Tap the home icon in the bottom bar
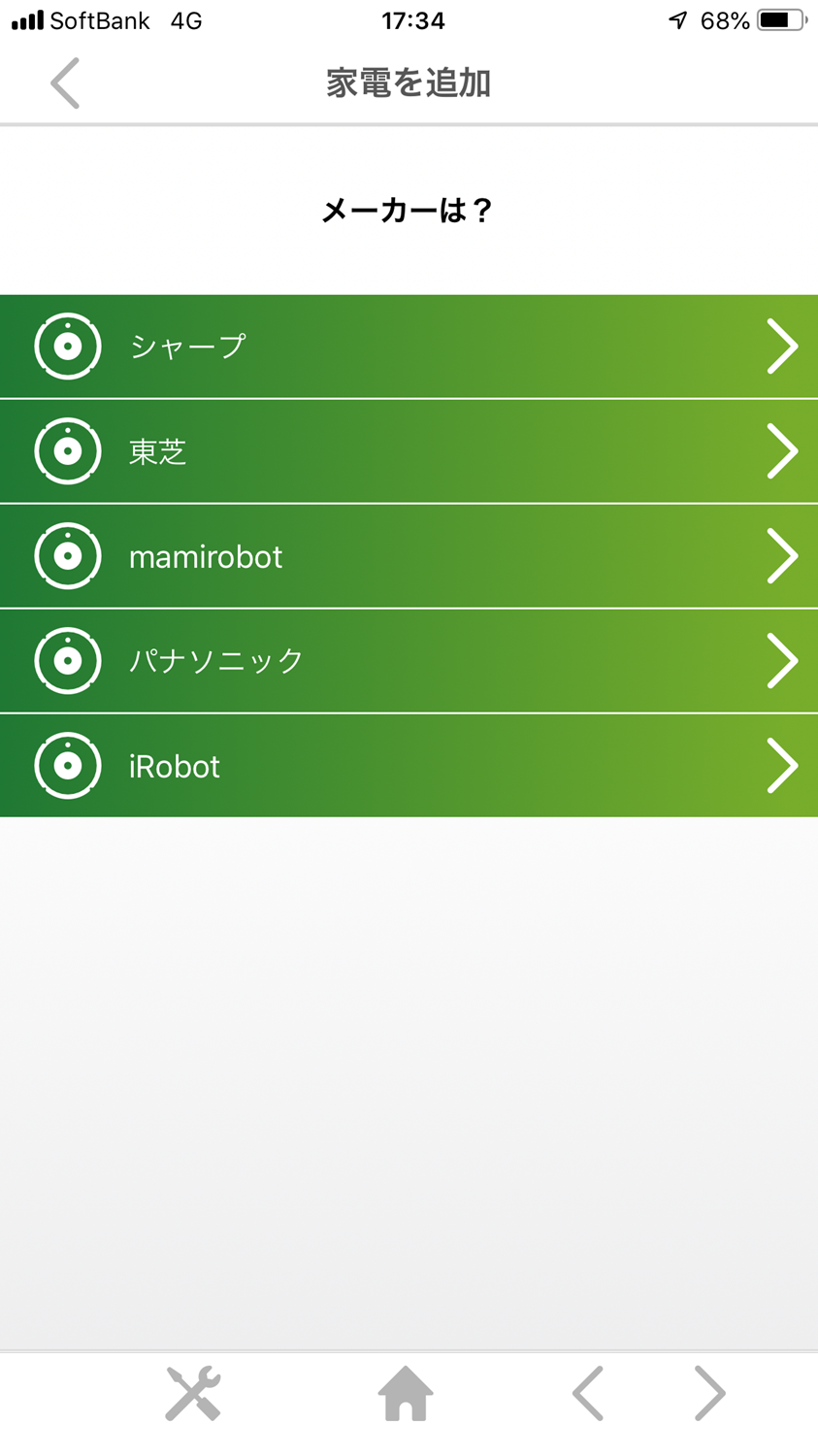 tap(406, 1394)
